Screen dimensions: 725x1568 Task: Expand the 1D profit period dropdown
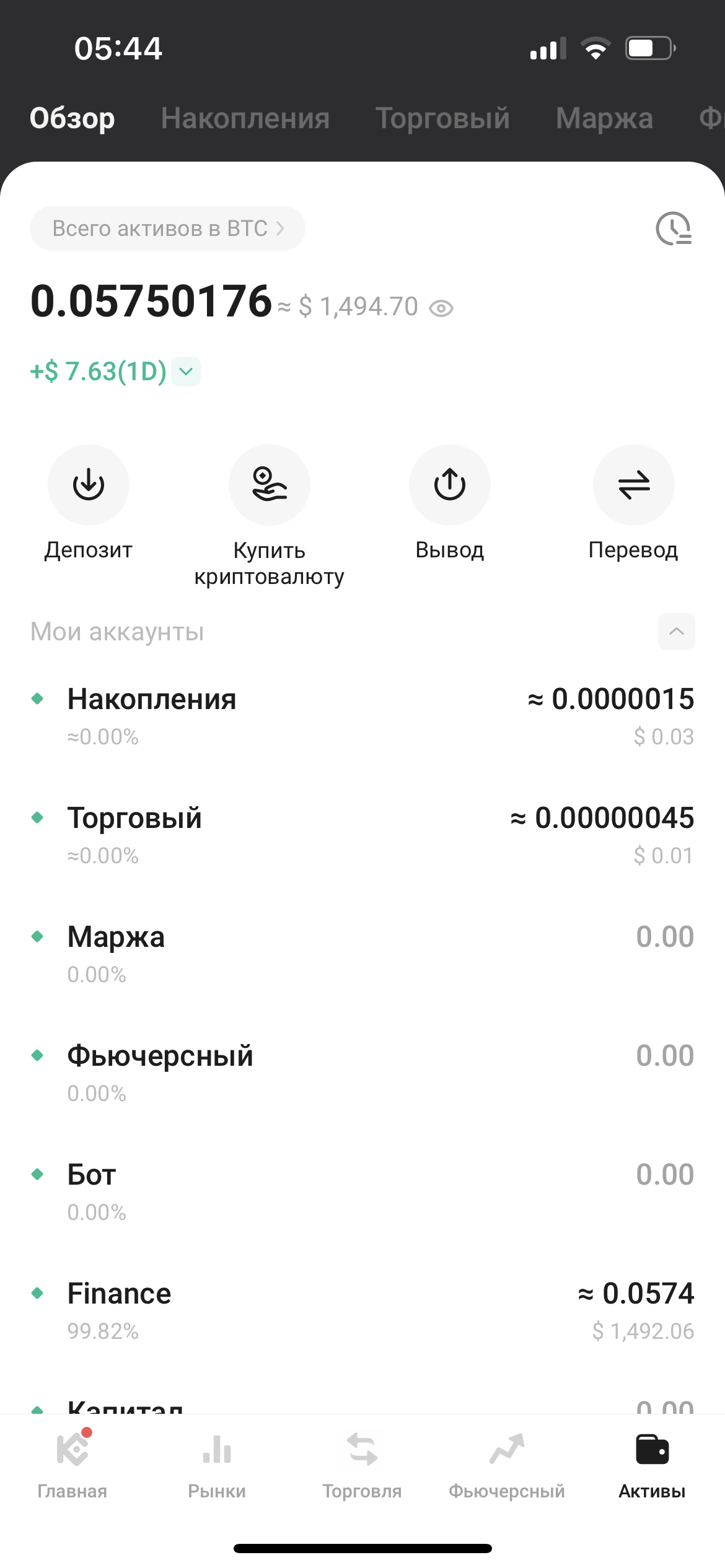186,372
